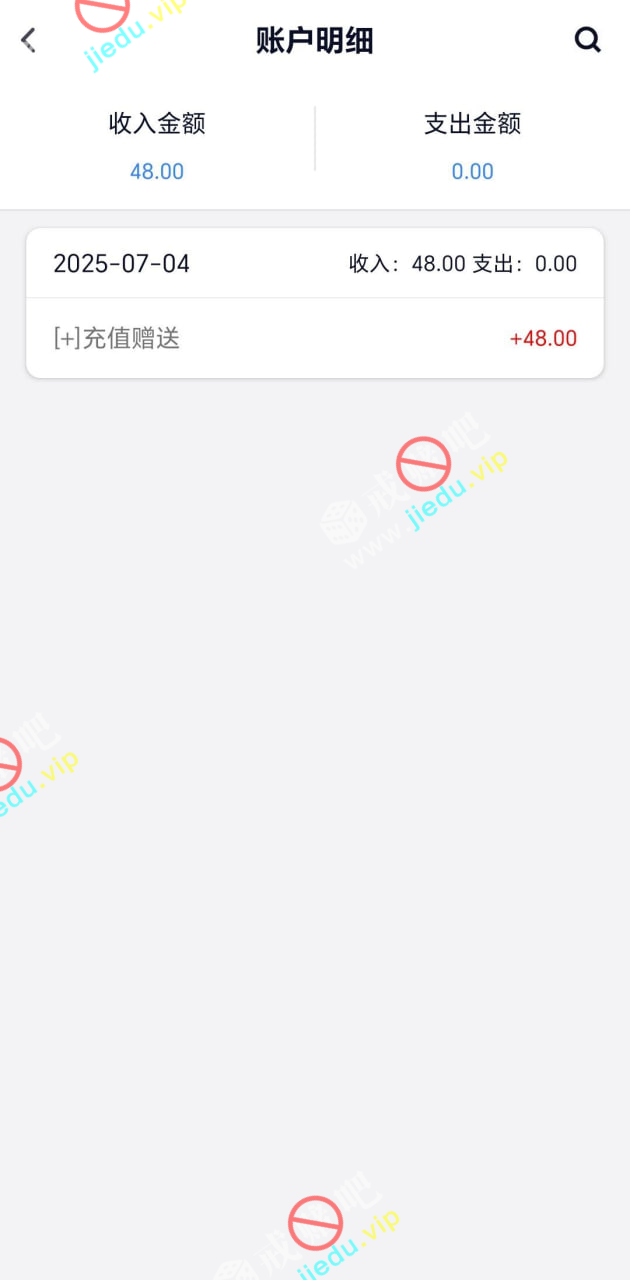
Task: Go back from account details
Action: click(29, 40)
